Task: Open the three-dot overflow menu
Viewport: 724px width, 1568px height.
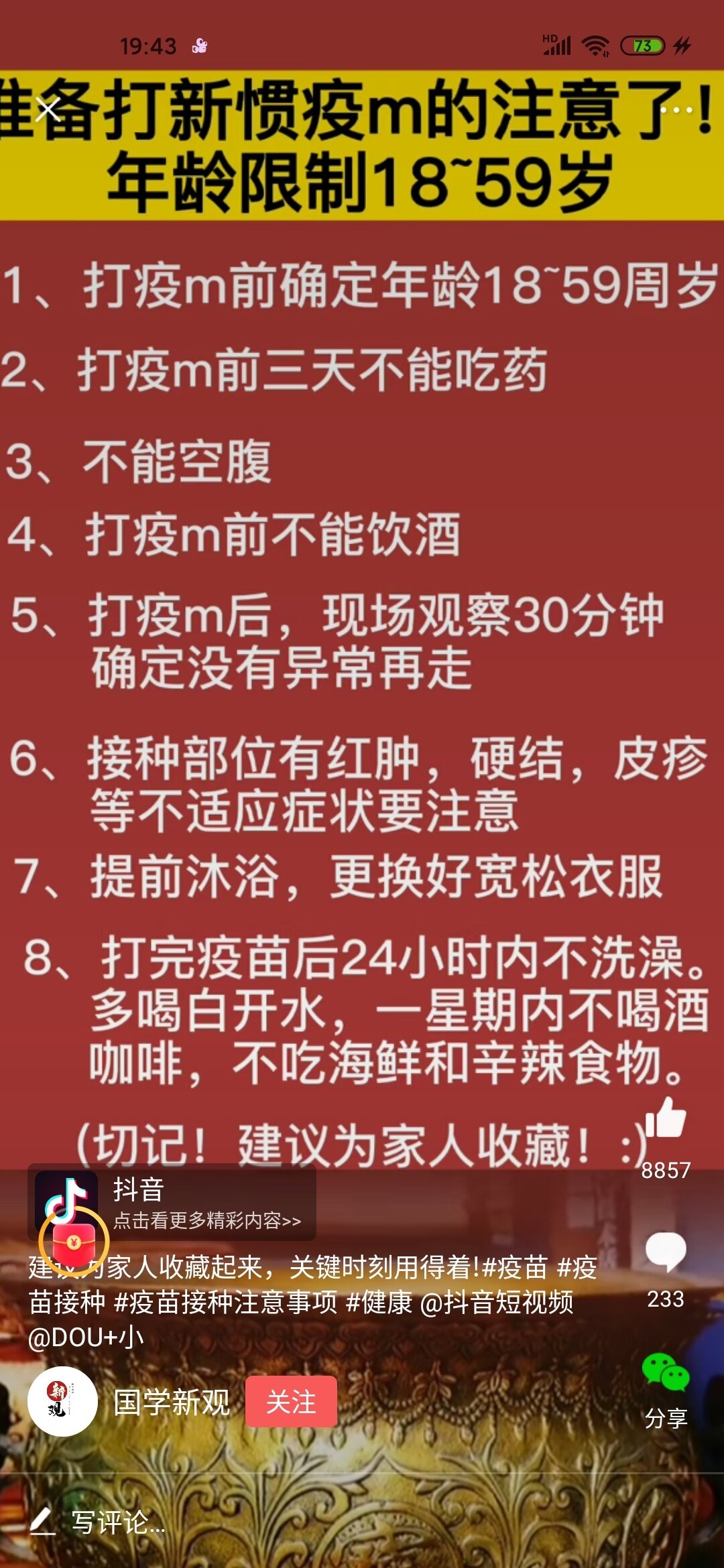Action: point(677,109)
